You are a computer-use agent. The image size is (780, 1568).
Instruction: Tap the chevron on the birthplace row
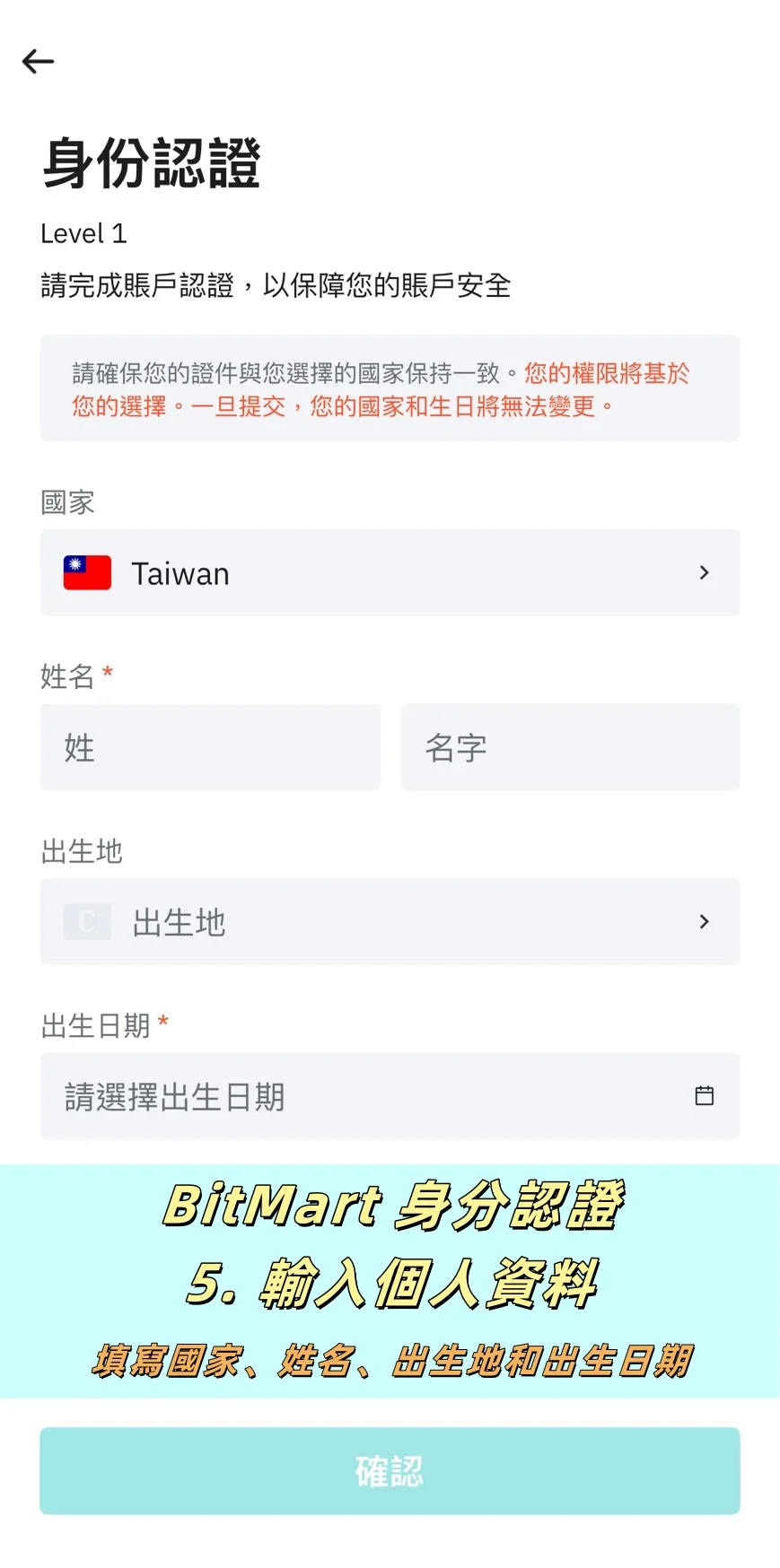[x=704, y=922]
